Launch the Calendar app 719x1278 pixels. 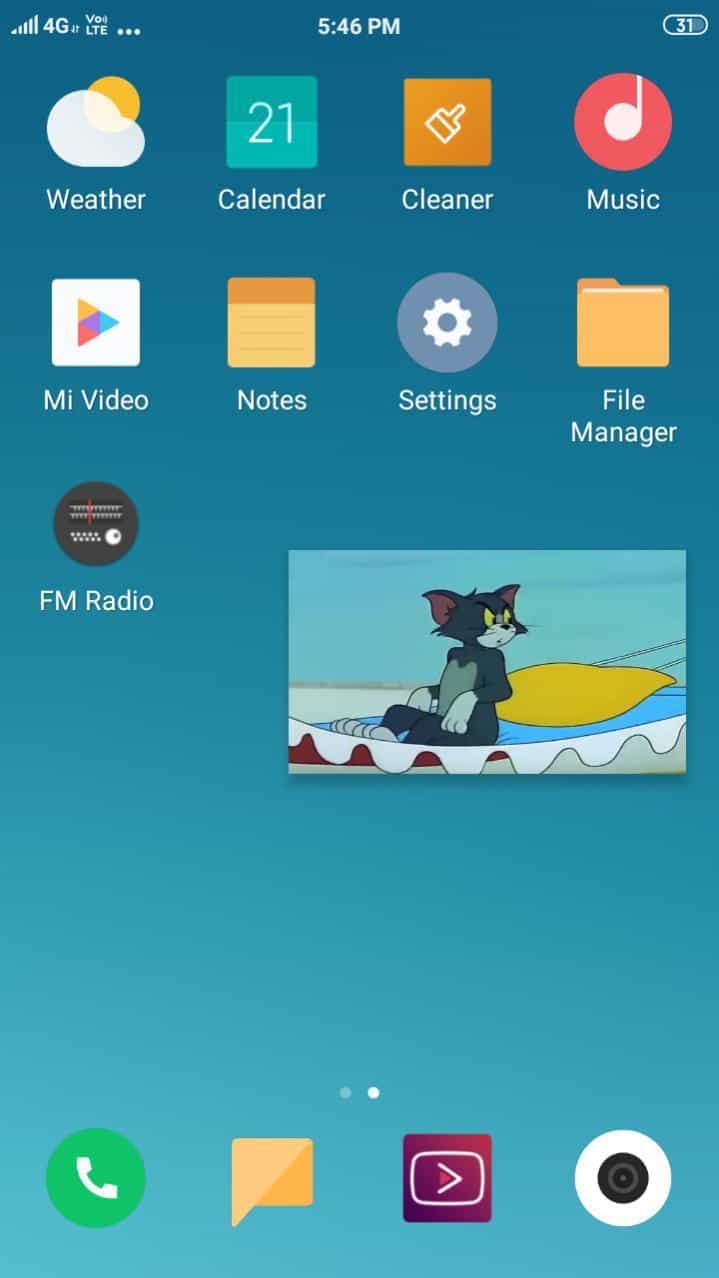(272, 122)
